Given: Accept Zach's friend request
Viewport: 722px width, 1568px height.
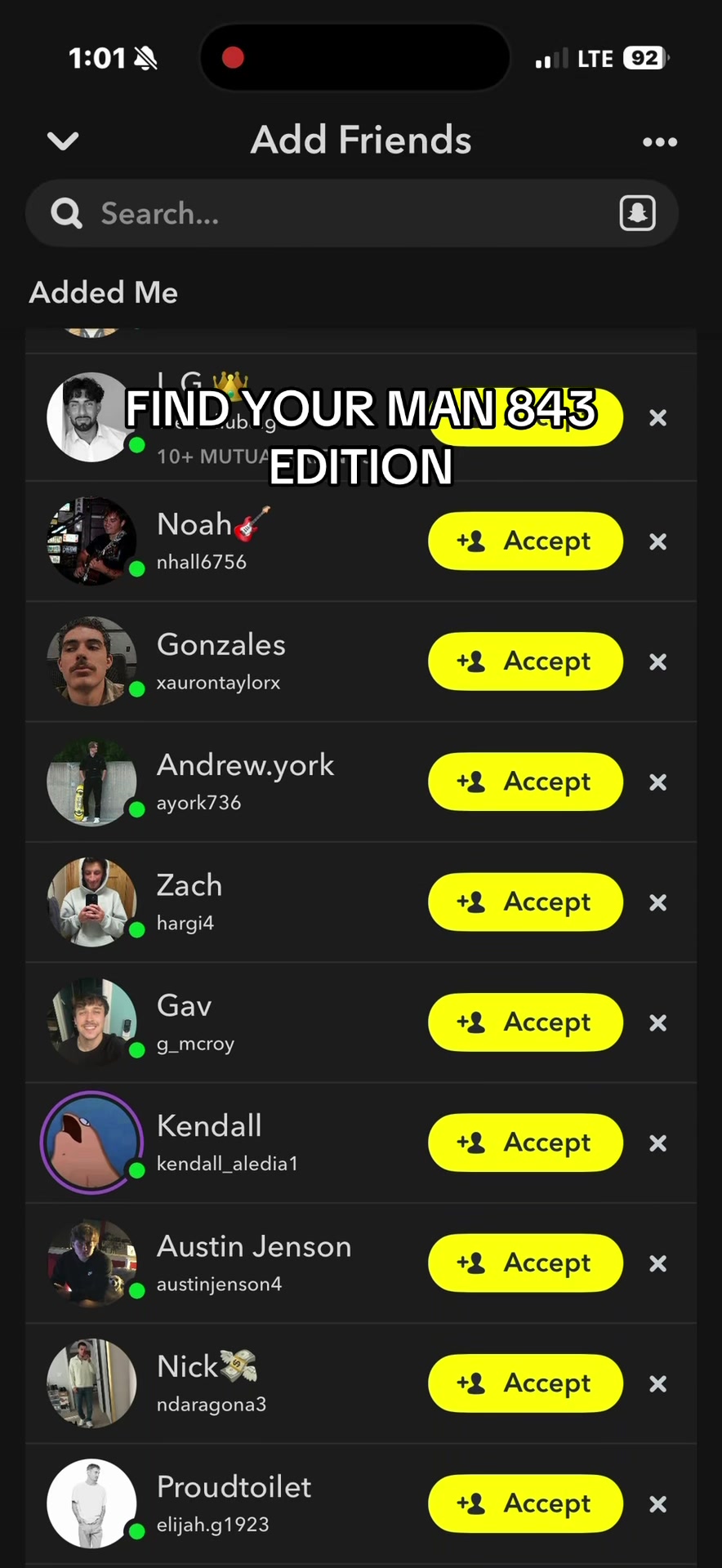Looking at the screenshot, I should click(525, 902).
